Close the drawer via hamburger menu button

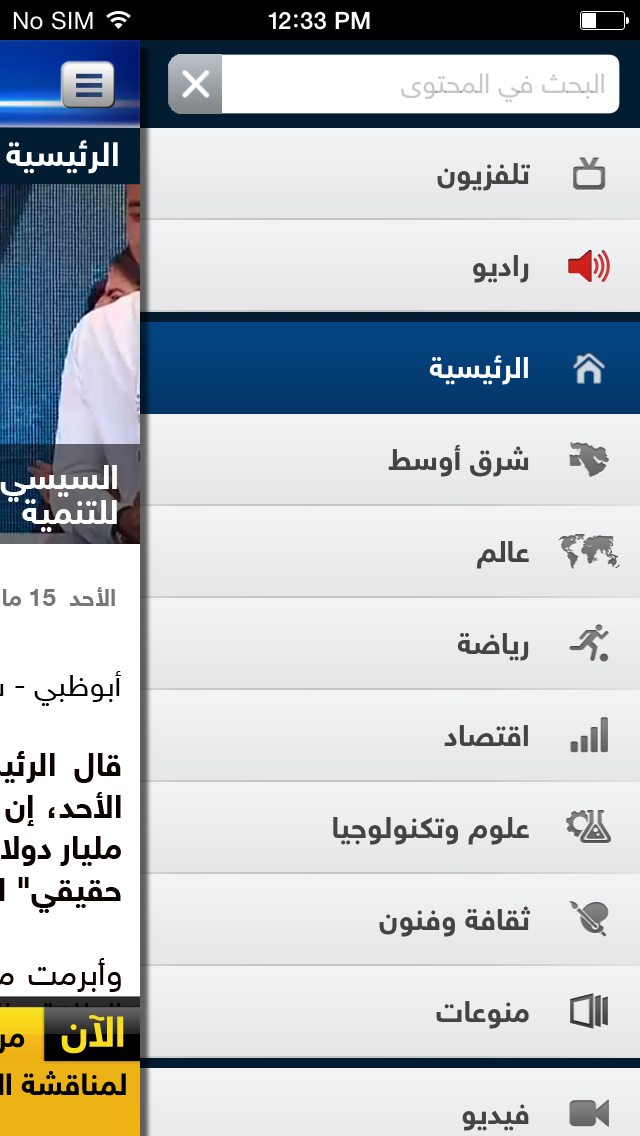tap(88, 86)
